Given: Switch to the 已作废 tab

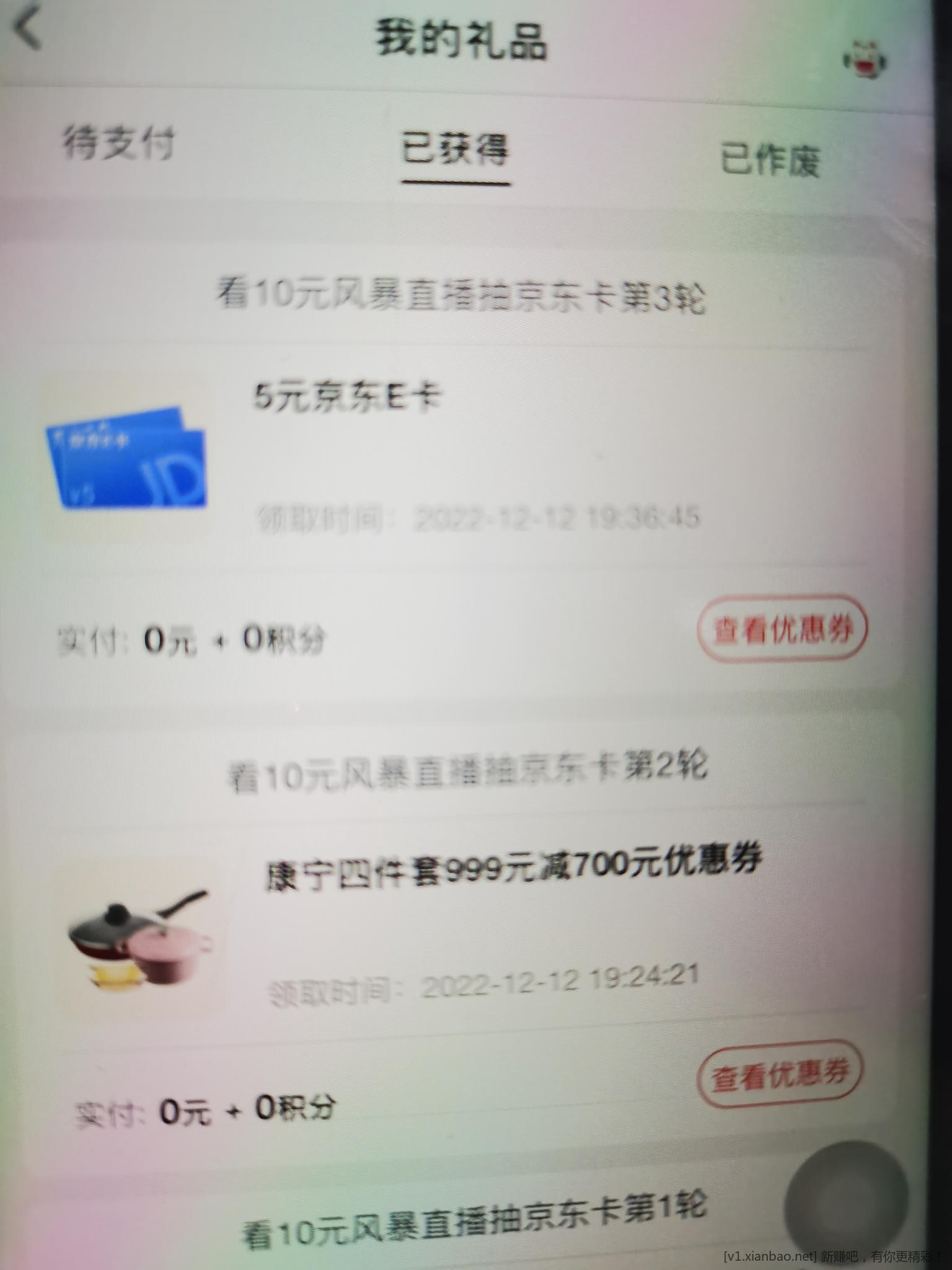Looking at the screenshot, I should tap(770, 159).
